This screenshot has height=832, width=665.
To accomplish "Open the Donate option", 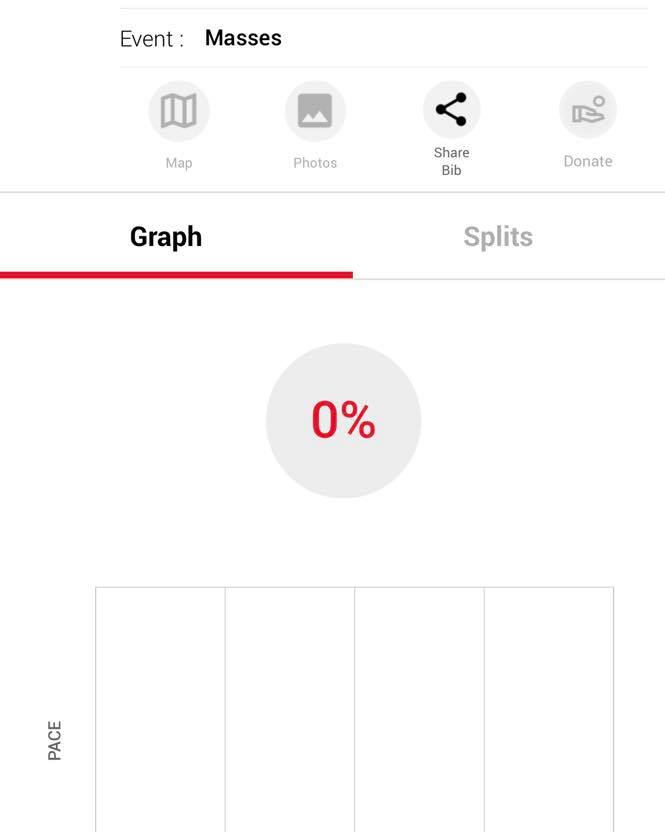I will [587, 111].
